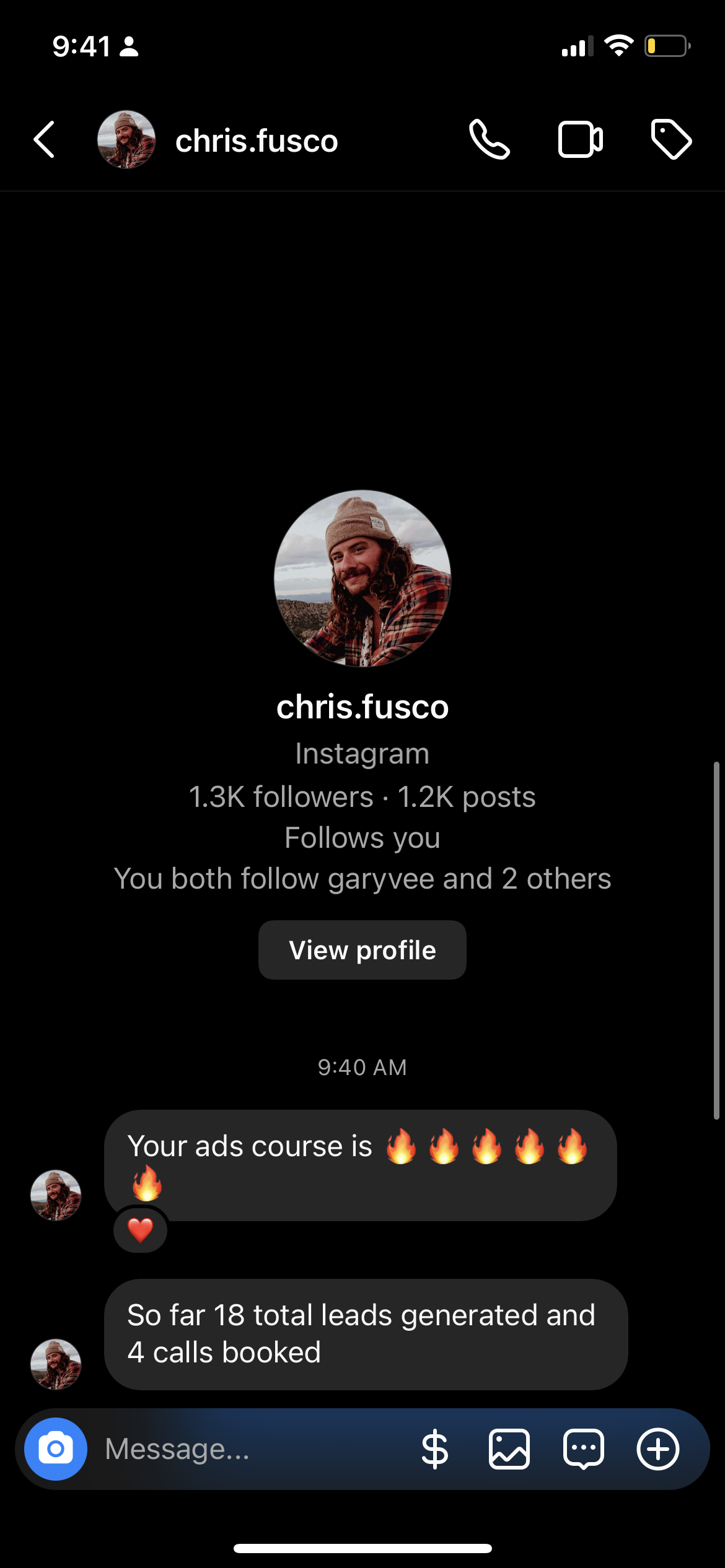Image resolution: width=725 pixels, height=1568 pixels.
Task: Open chris.fusco's large profile picture
Action: pos(362,578)
